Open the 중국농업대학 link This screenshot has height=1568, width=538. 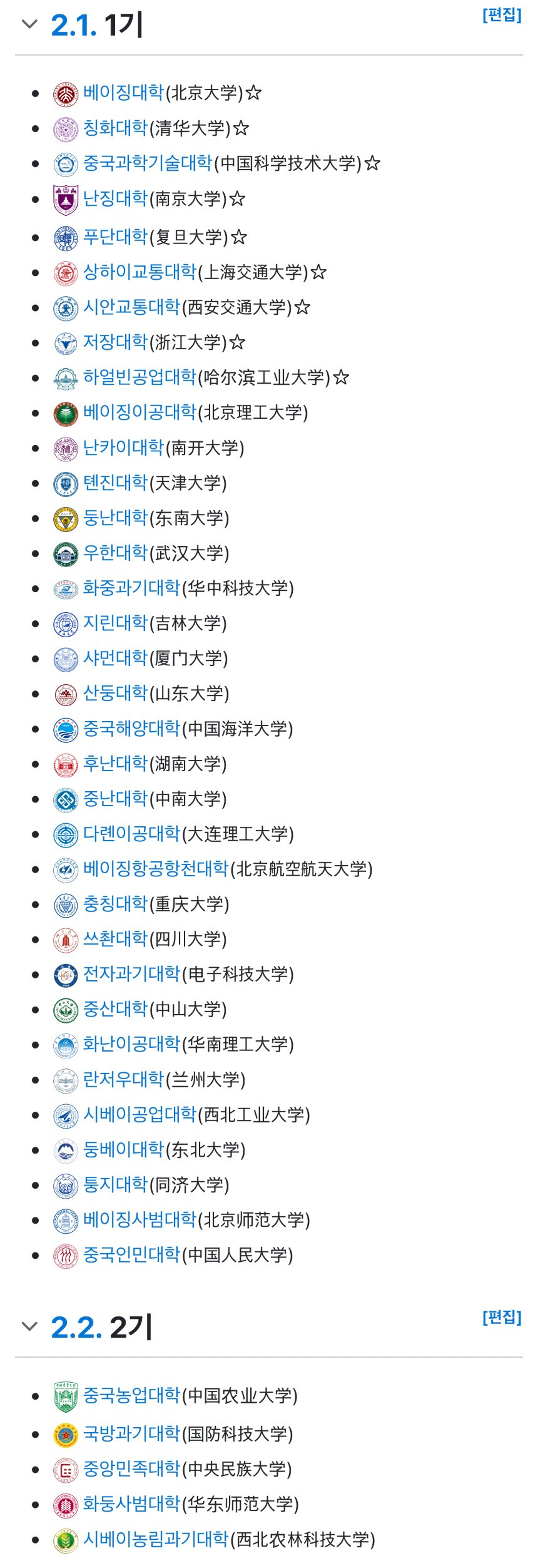point(131,1395)
